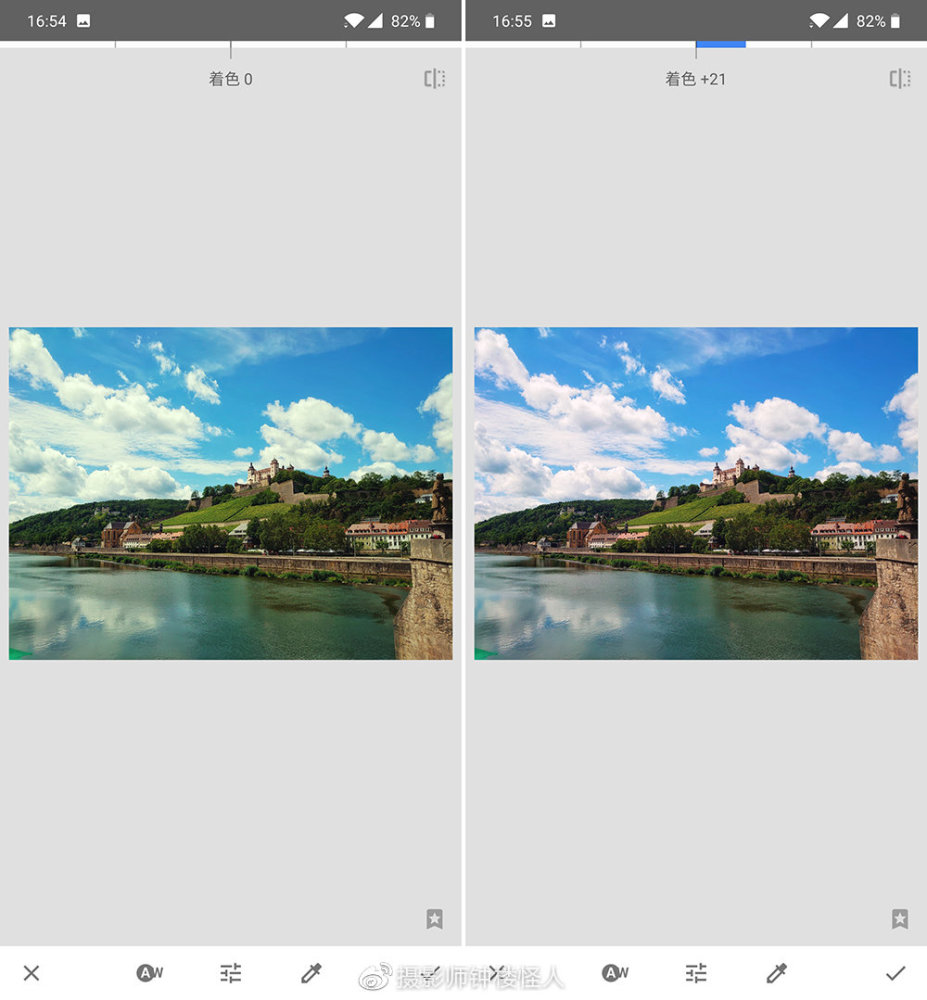The height and width of the screenshot is (1000, 927).
Task: Hold the comparison toggle to preview the original
Action: coord(434,78)
